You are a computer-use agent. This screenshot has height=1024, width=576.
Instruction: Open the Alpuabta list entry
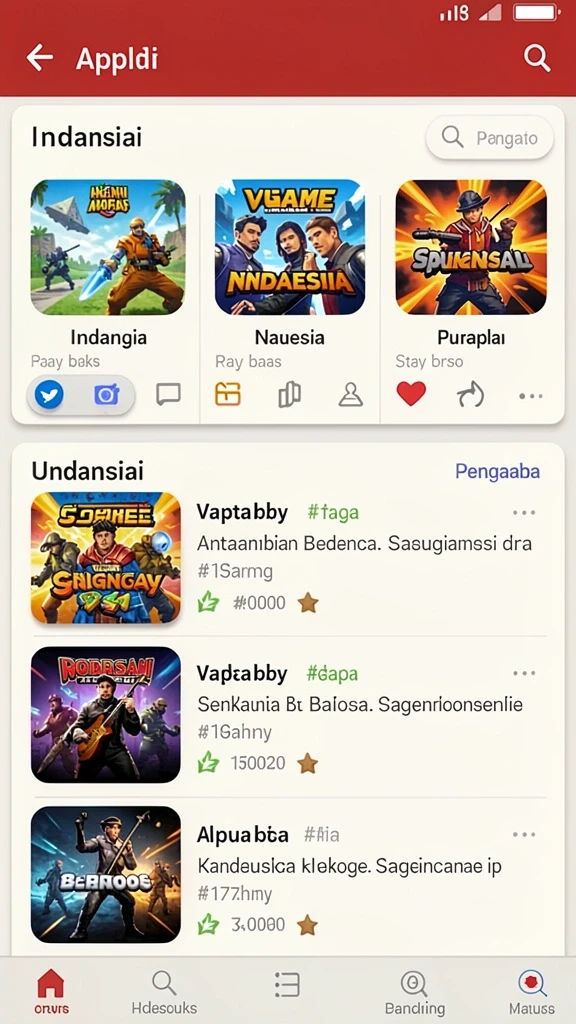pyautogui.click(x=288, y=875)
